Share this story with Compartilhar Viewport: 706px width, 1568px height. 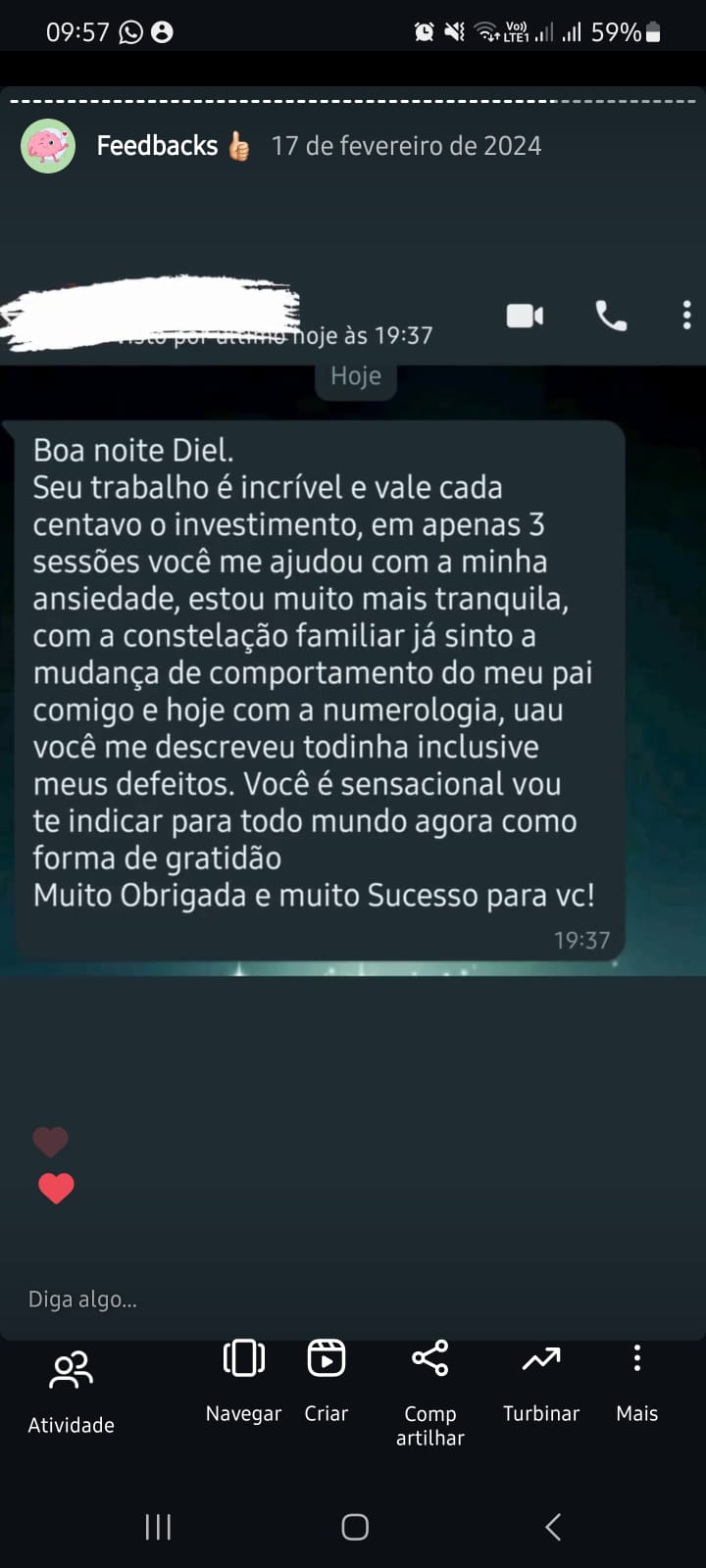coord(429,1390)
